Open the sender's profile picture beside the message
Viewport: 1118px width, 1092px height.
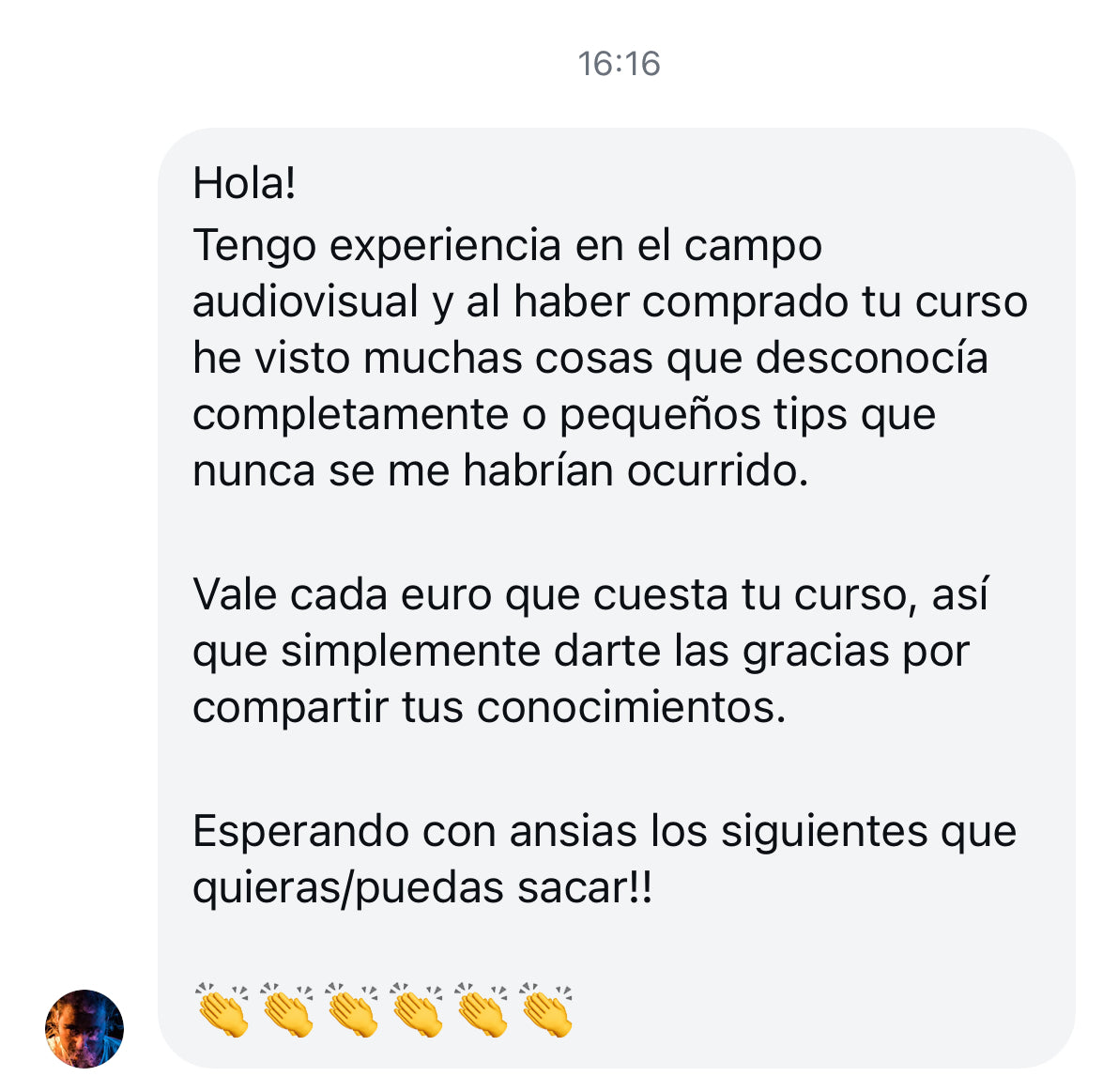click(84, 1028)
